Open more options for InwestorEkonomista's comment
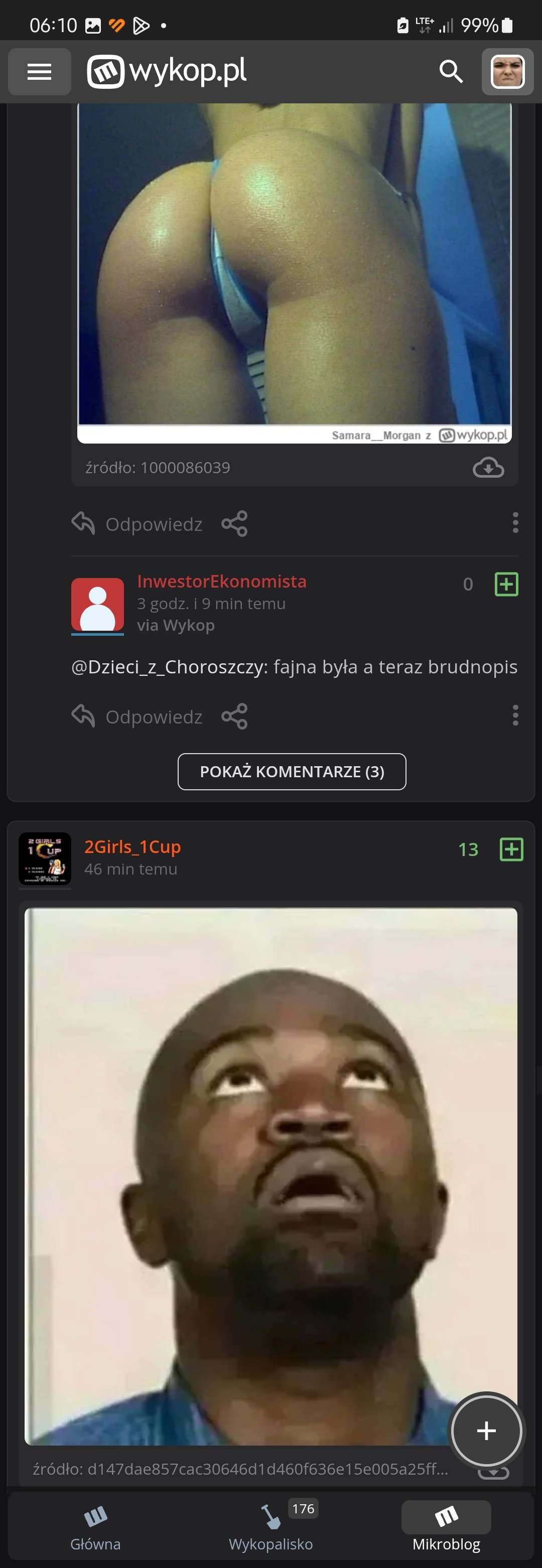 [515, 716]
